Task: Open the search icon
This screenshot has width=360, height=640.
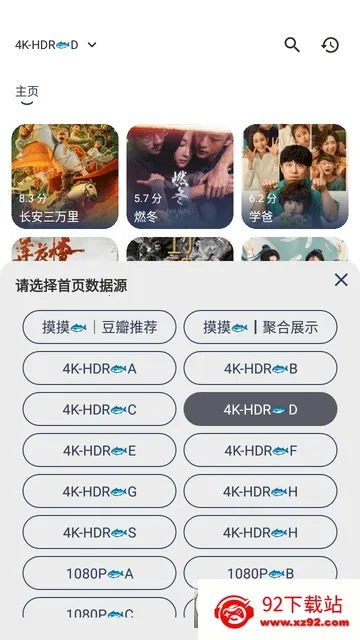Action: 292,45
